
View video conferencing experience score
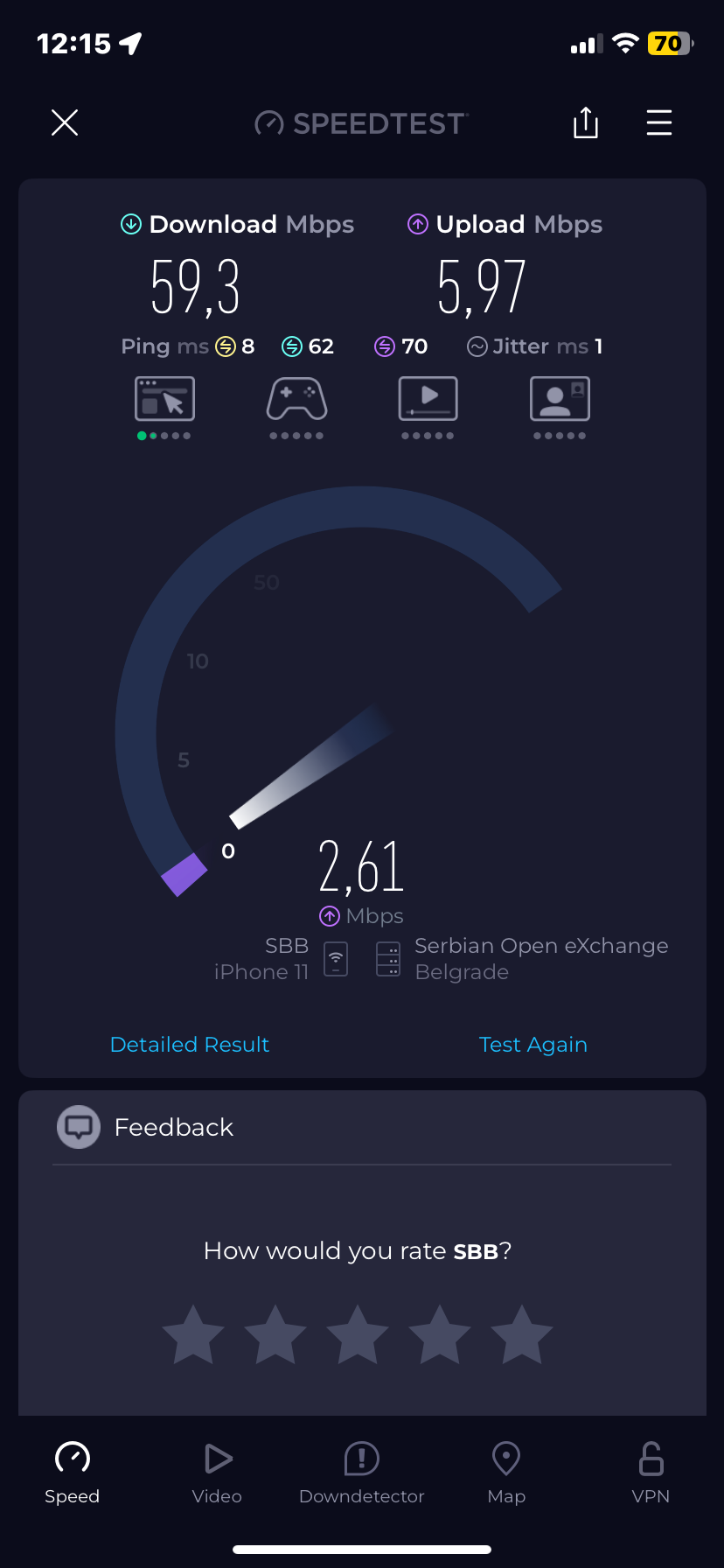[x=560, y=400]
